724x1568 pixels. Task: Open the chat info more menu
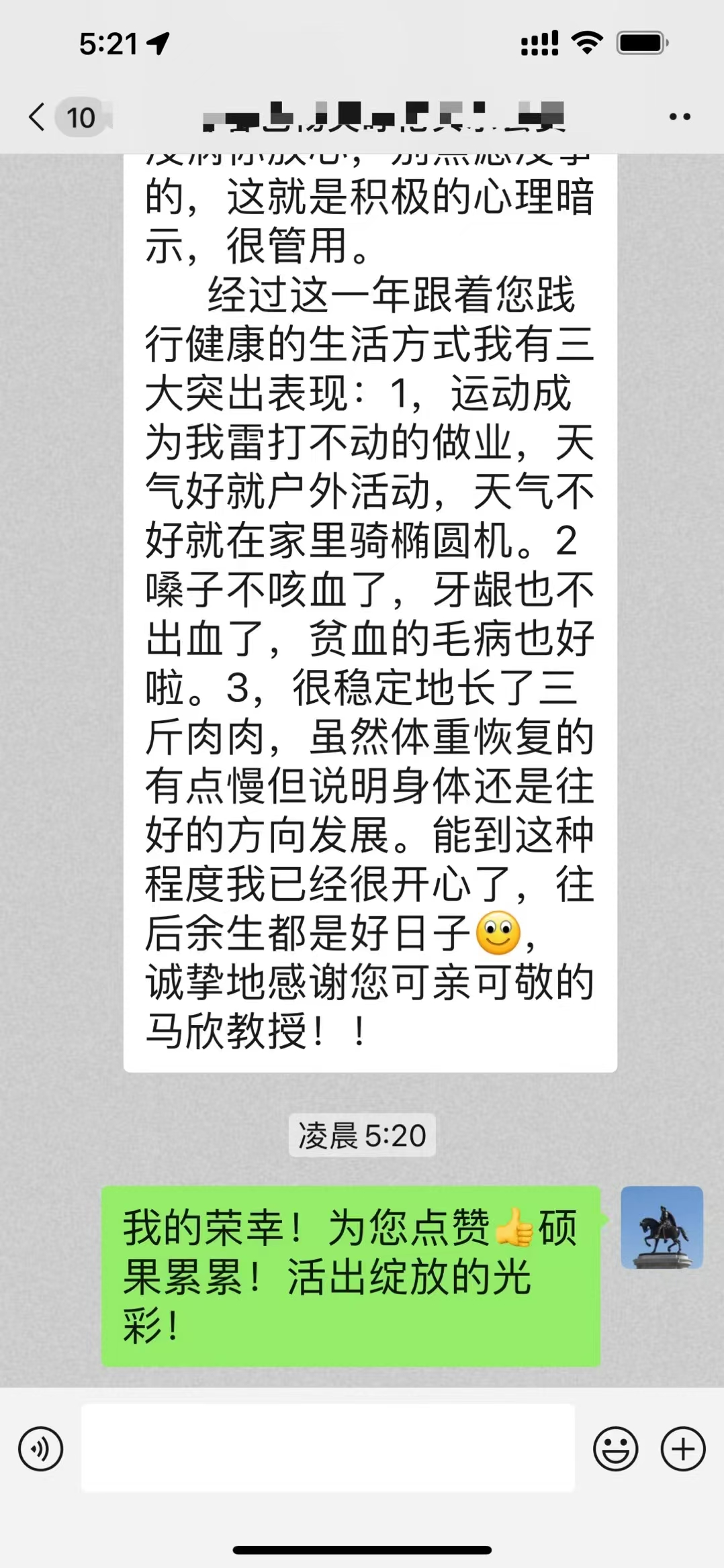[x=680, y=117]
